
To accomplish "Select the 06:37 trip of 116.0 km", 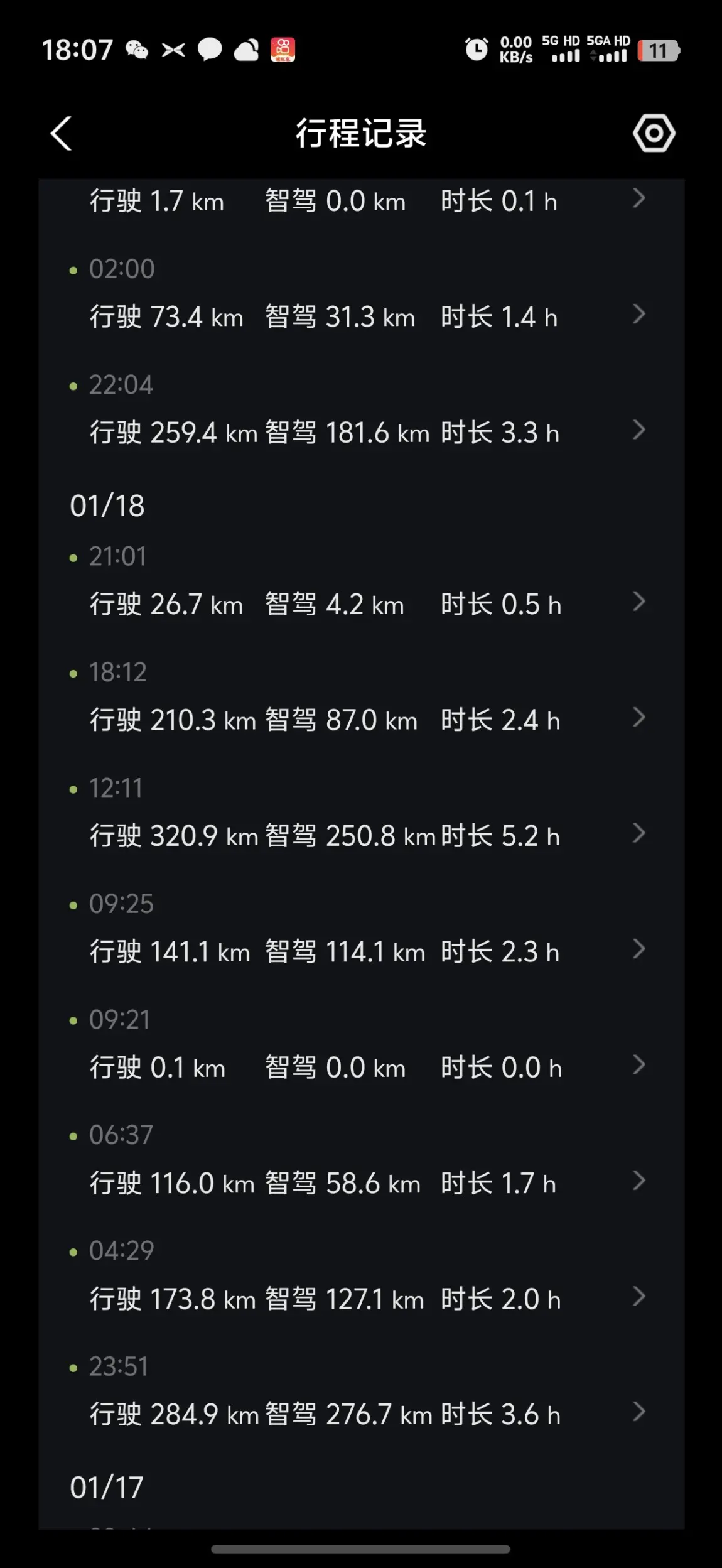I will pos(361,1160).
